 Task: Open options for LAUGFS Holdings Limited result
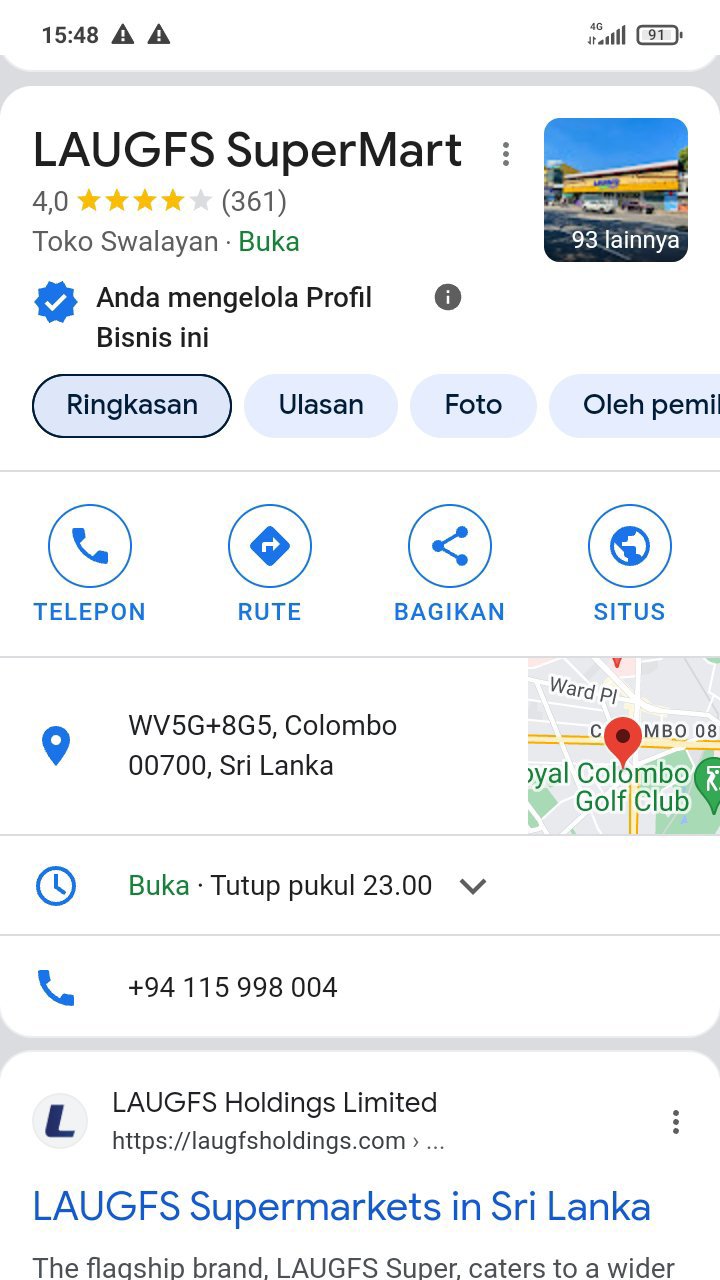(676, 1122)
